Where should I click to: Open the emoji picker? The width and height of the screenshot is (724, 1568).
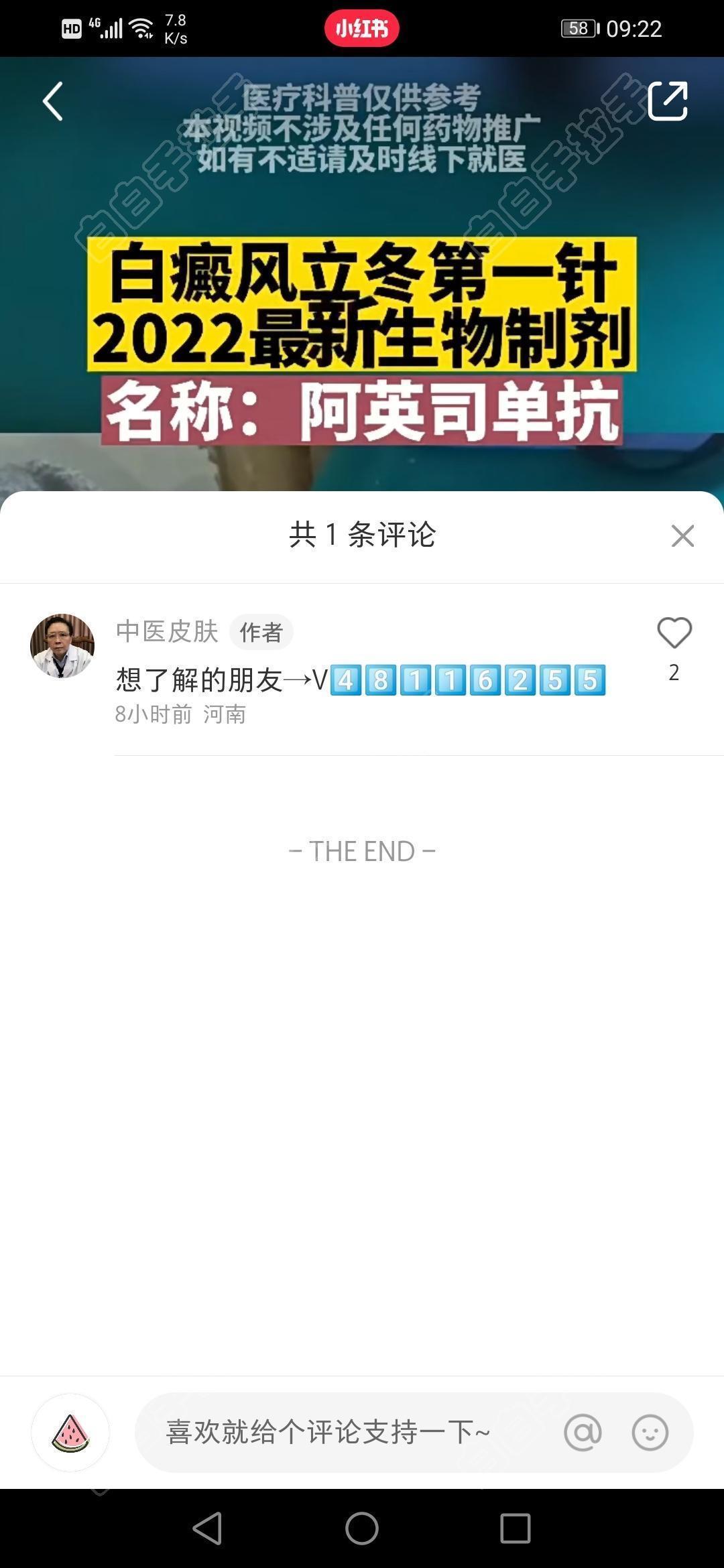coord(650,1433)
